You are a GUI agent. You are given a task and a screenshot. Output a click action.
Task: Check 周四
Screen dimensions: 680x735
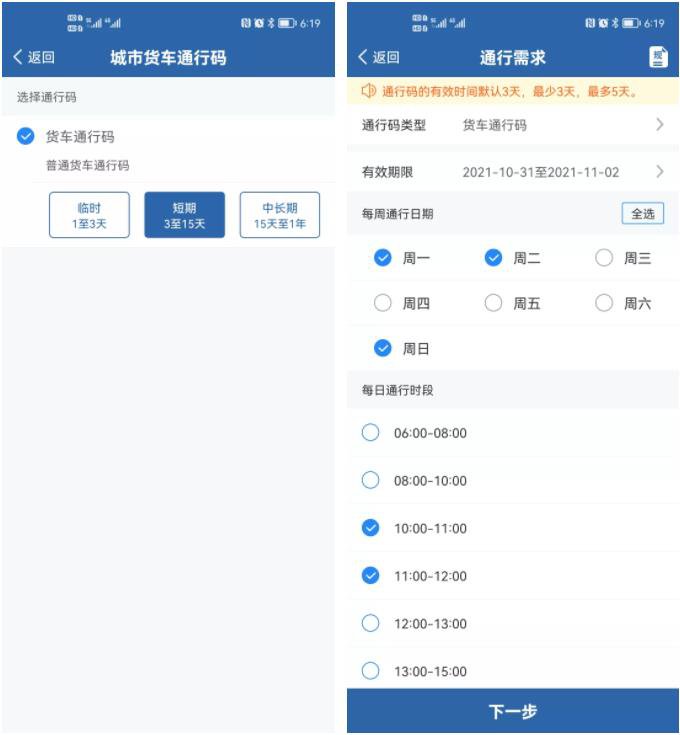[x=382, y=303]
